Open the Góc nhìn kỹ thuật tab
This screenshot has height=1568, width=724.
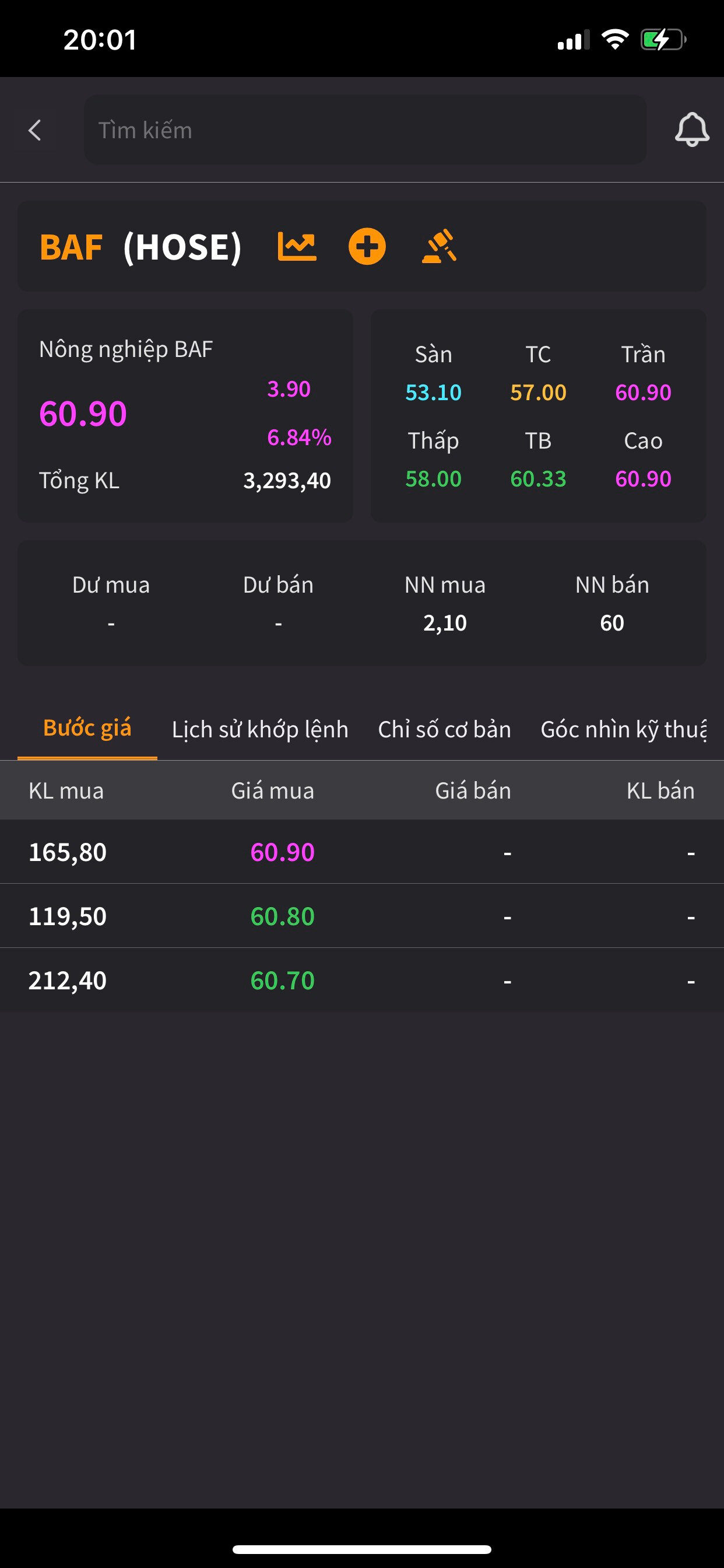pos(624,729)
